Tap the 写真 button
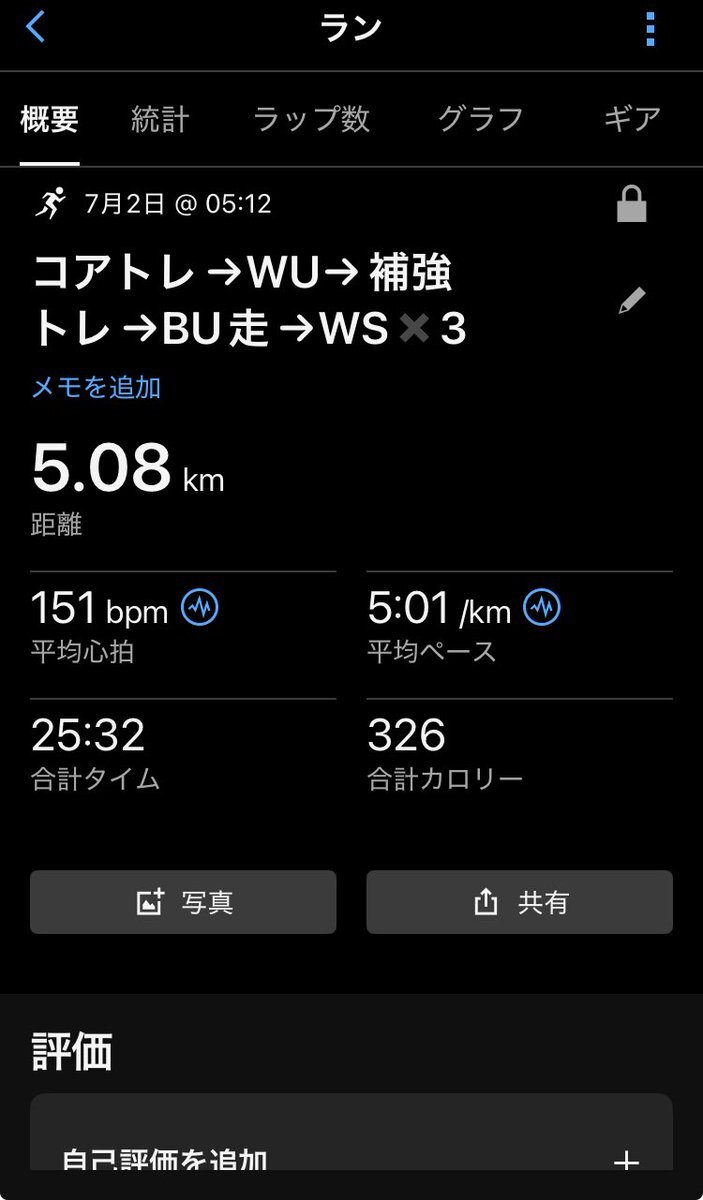The image size is (703, 1200). tap(183, 902)
